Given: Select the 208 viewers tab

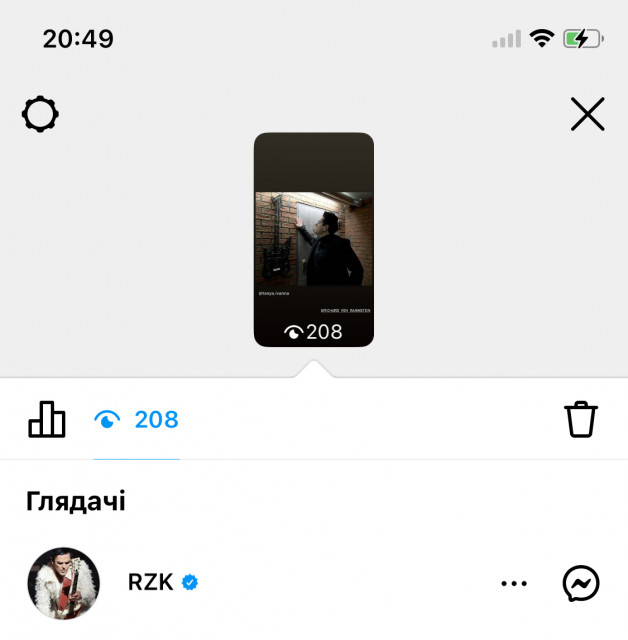Looking at the screenshot, I should (x=137, y=419).
